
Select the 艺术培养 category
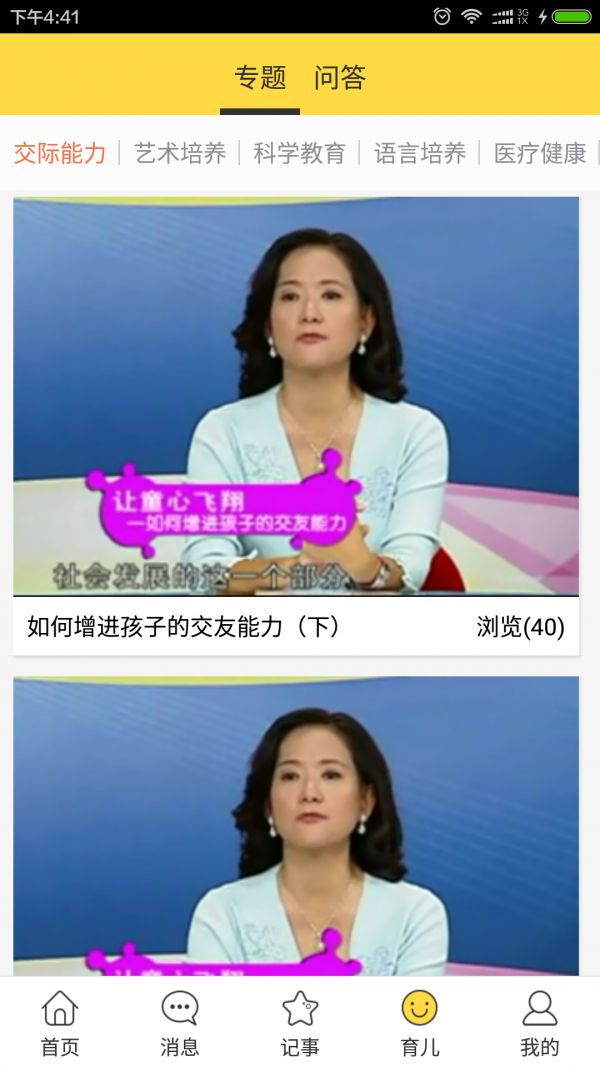pyautogui.click(x=180, y=153)
